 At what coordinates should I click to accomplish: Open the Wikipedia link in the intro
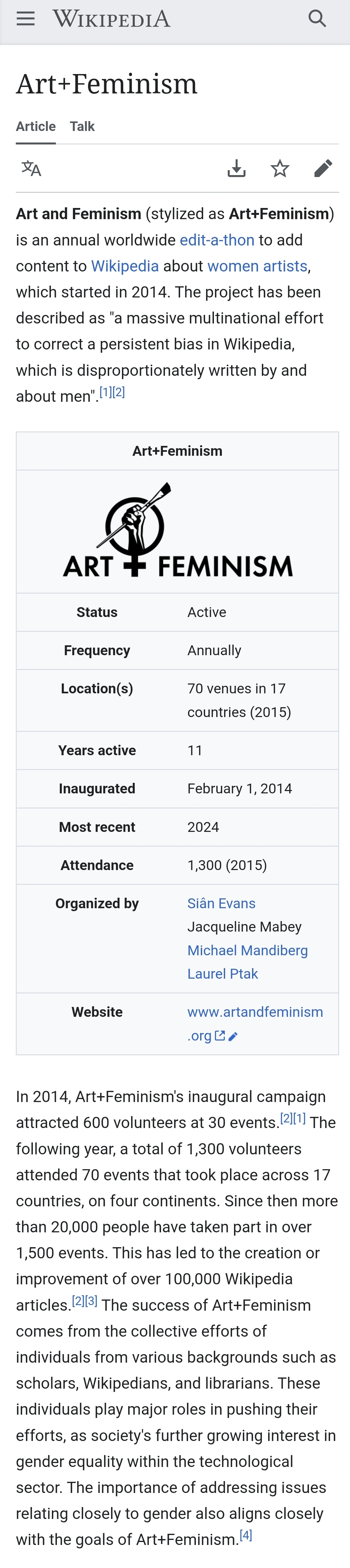coord(125,266)
